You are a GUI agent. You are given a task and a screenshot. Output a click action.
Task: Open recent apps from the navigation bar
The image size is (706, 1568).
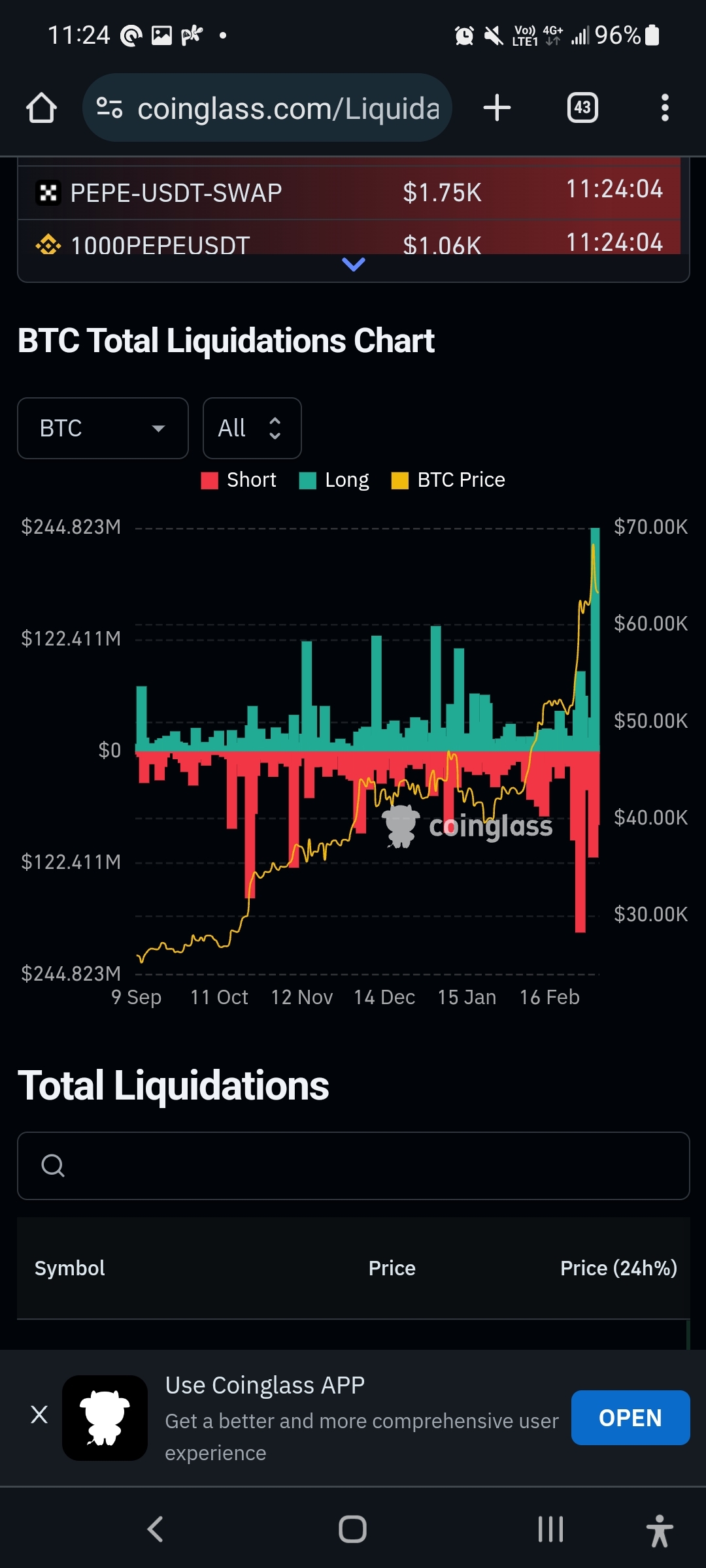tap(550, 1529)
